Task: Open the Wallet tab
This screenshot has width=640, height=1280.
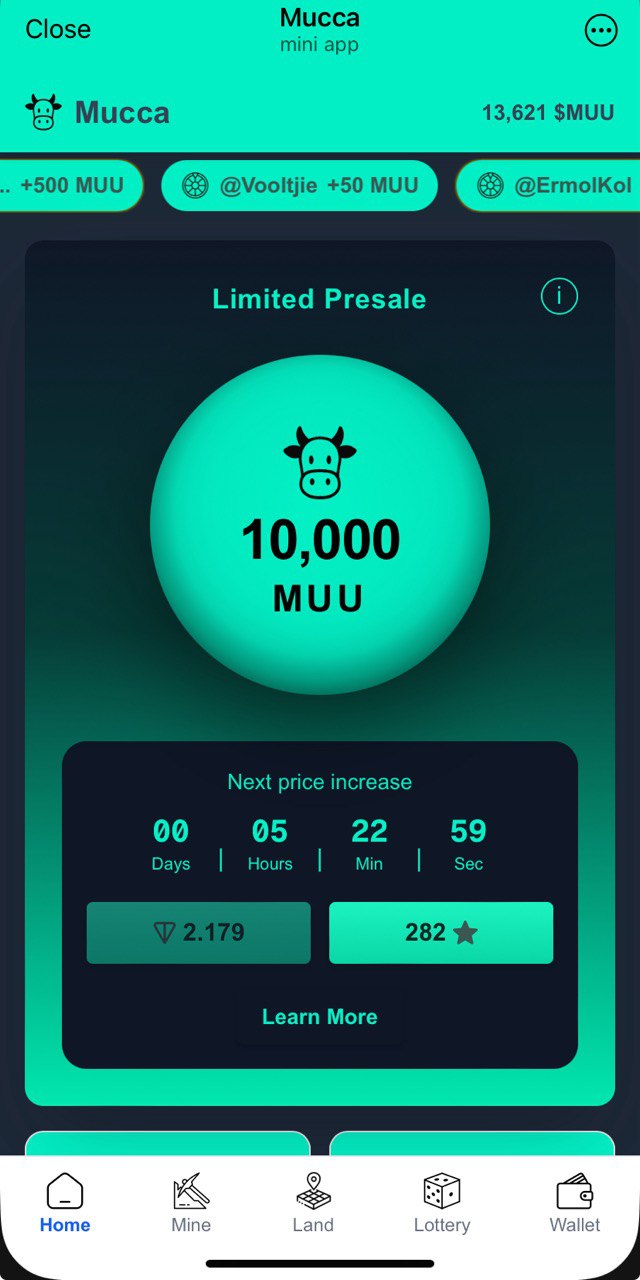Action: click(x=575, y=1203)
